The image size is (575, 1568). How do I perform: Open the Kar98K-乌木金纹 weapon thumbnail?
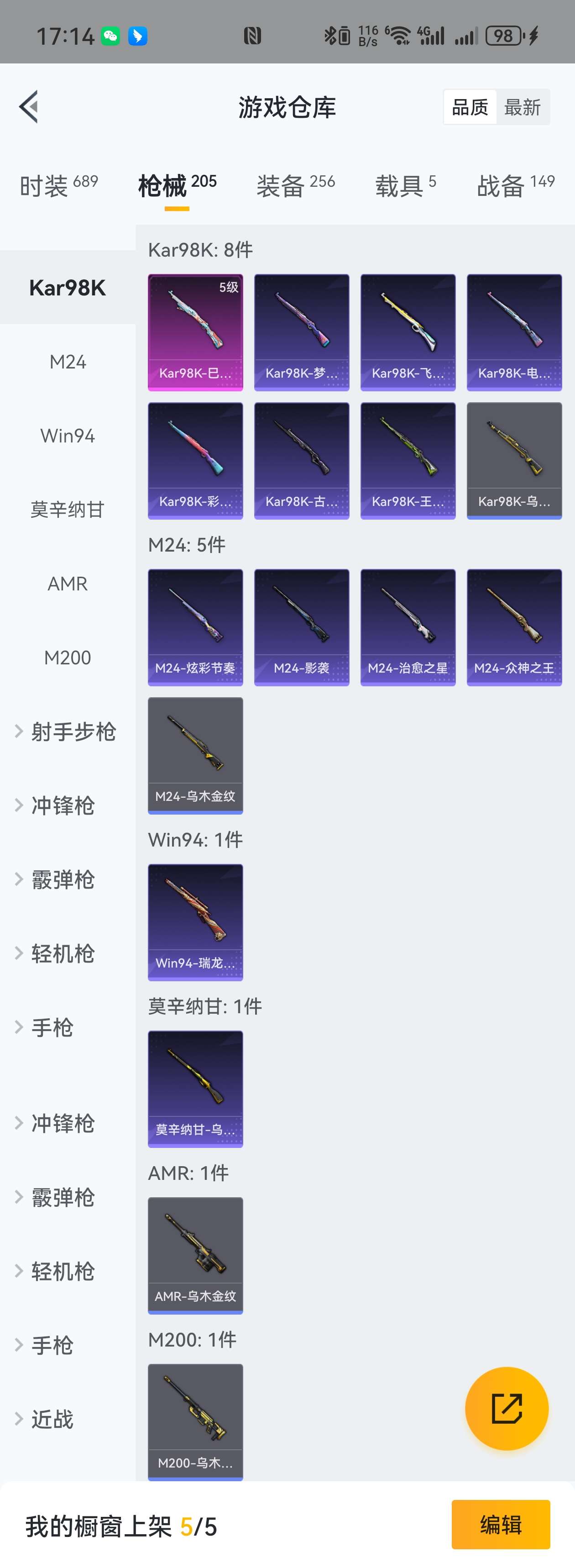tap(514, 459)
